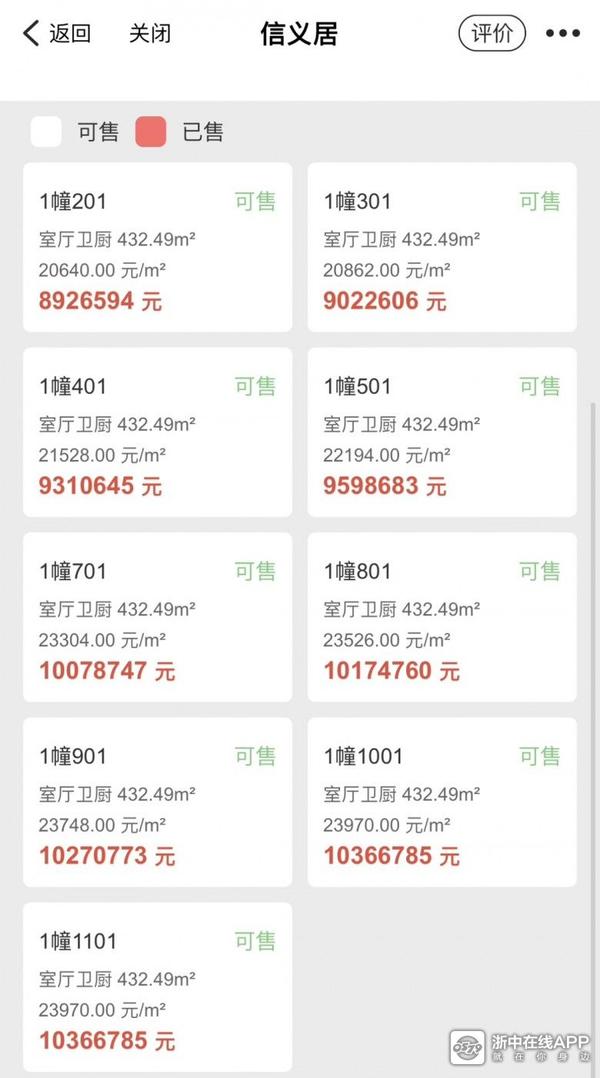Tap 关闭 to close the page
Screen dimensions: 600x1078
coord(150,34)
